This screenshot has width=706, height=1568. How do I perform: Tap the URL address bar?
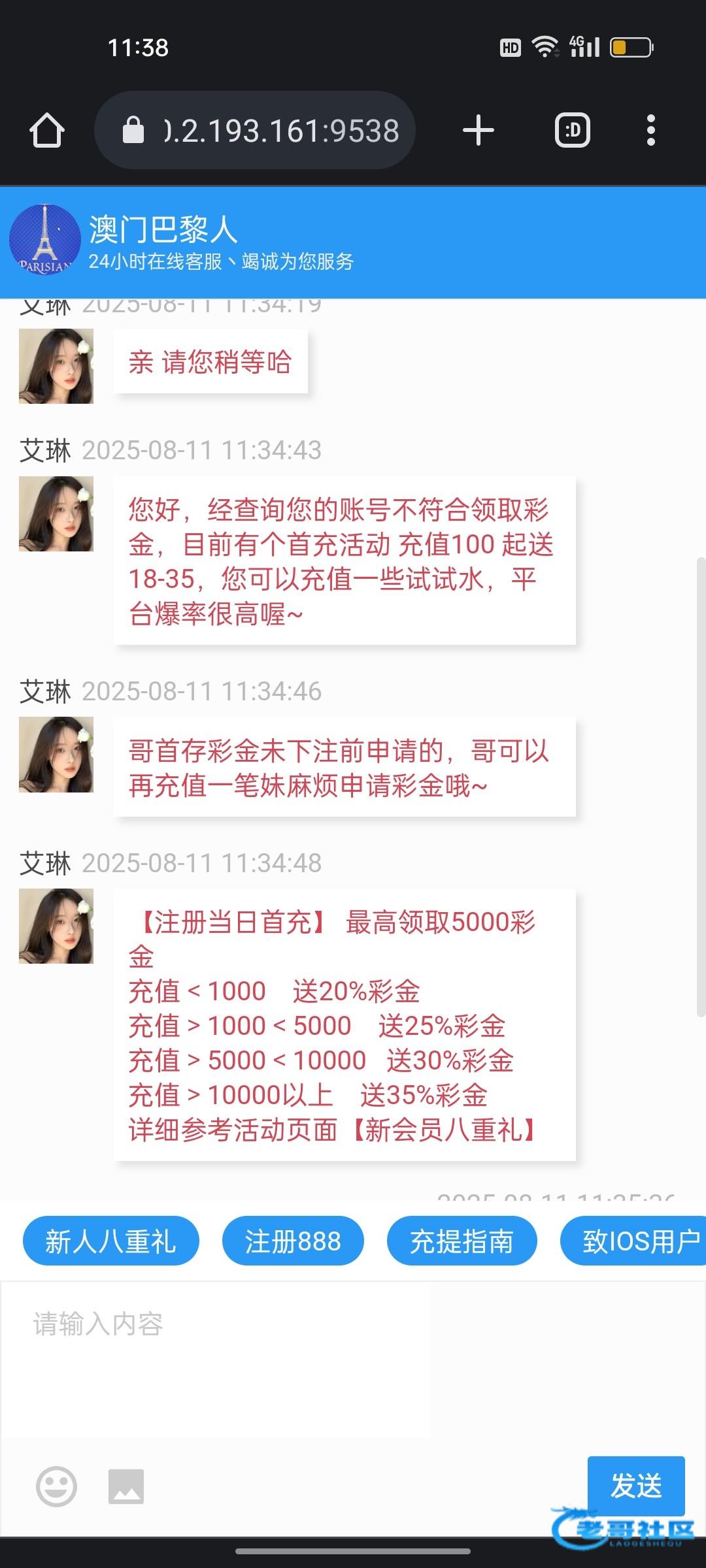pyautogui.click(x=261, y=131)
